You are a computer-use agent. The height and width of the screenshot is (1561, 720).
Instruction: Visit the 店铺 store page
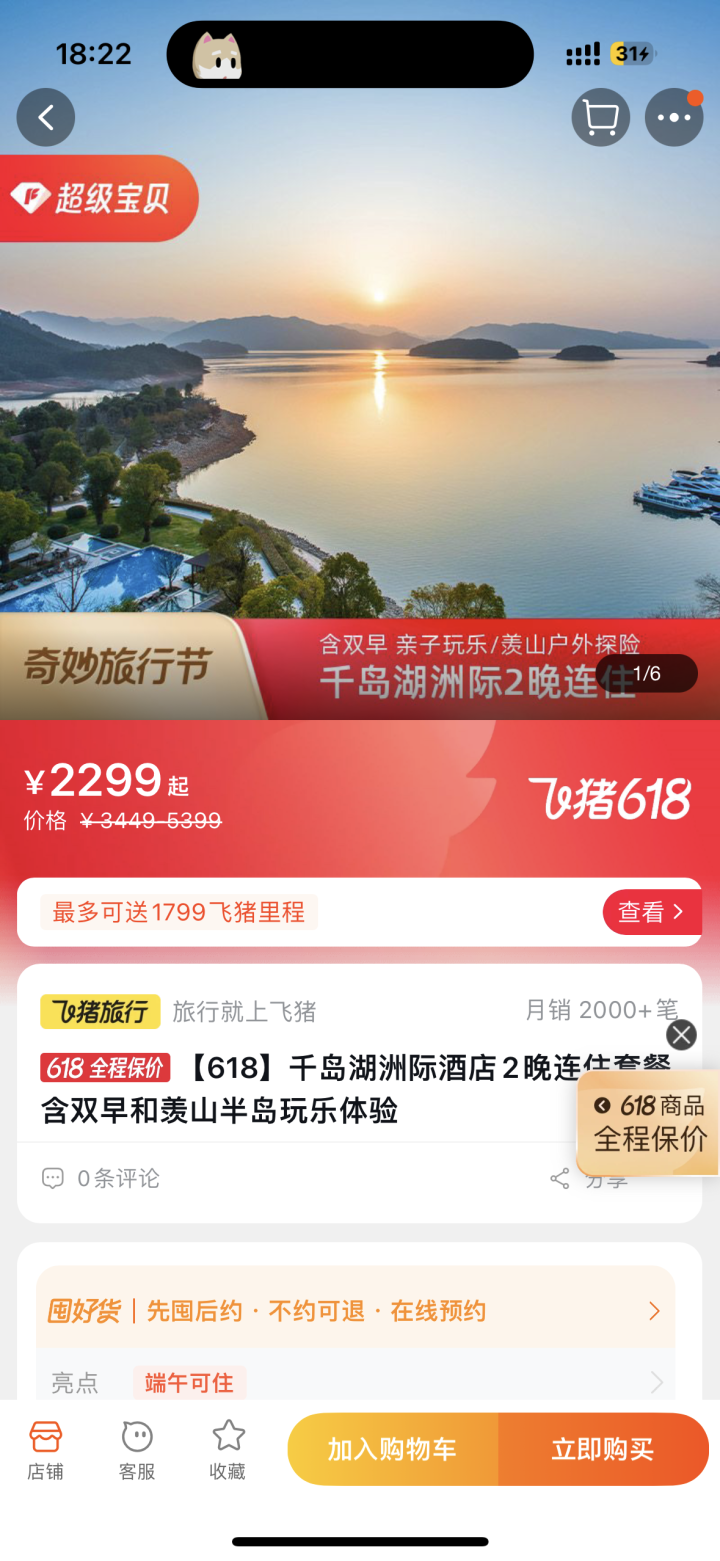46,1450
